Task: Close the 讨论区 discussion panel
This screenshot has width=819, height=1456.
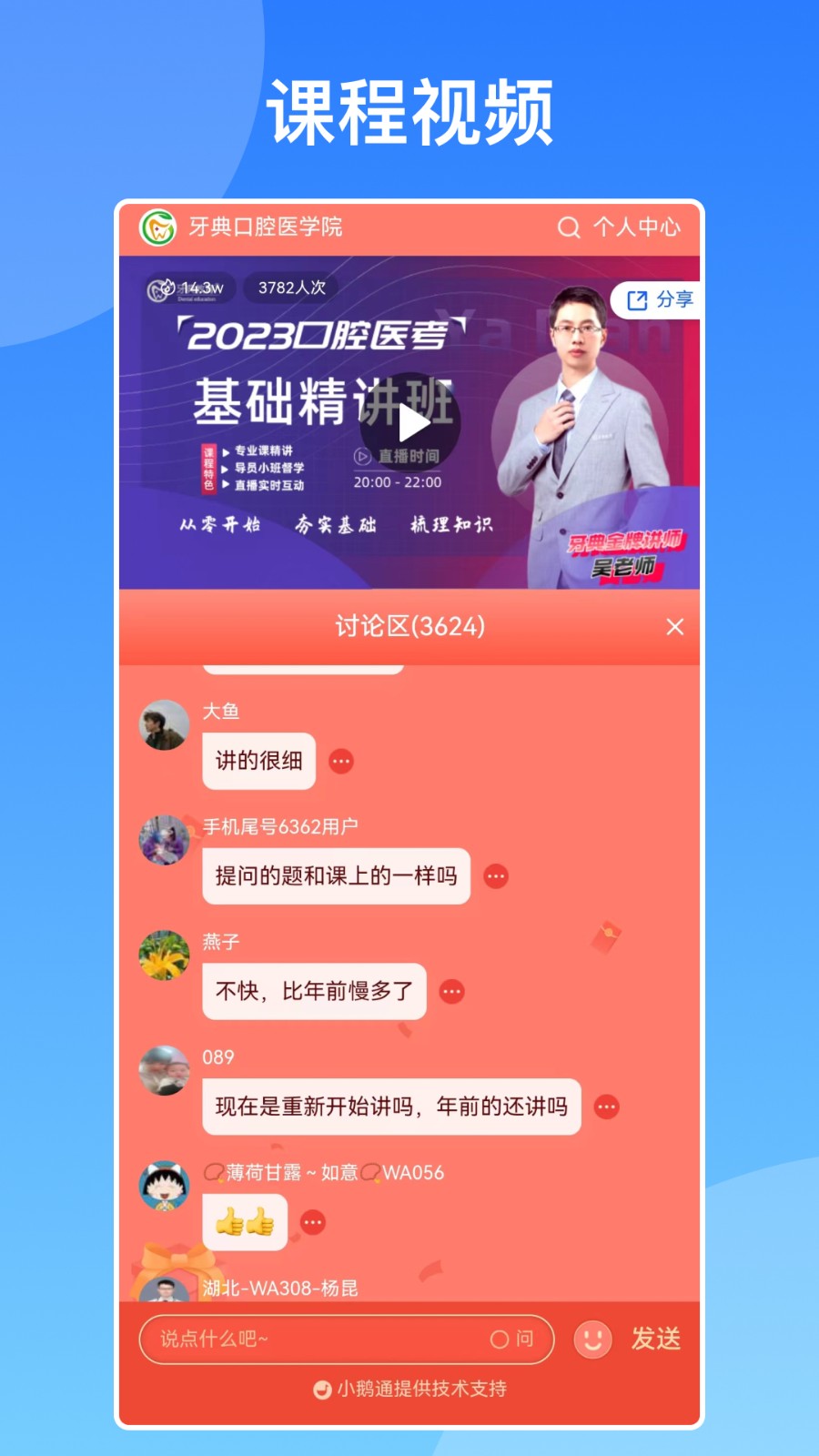Action: pyautogui.click(x=674, y=627)
